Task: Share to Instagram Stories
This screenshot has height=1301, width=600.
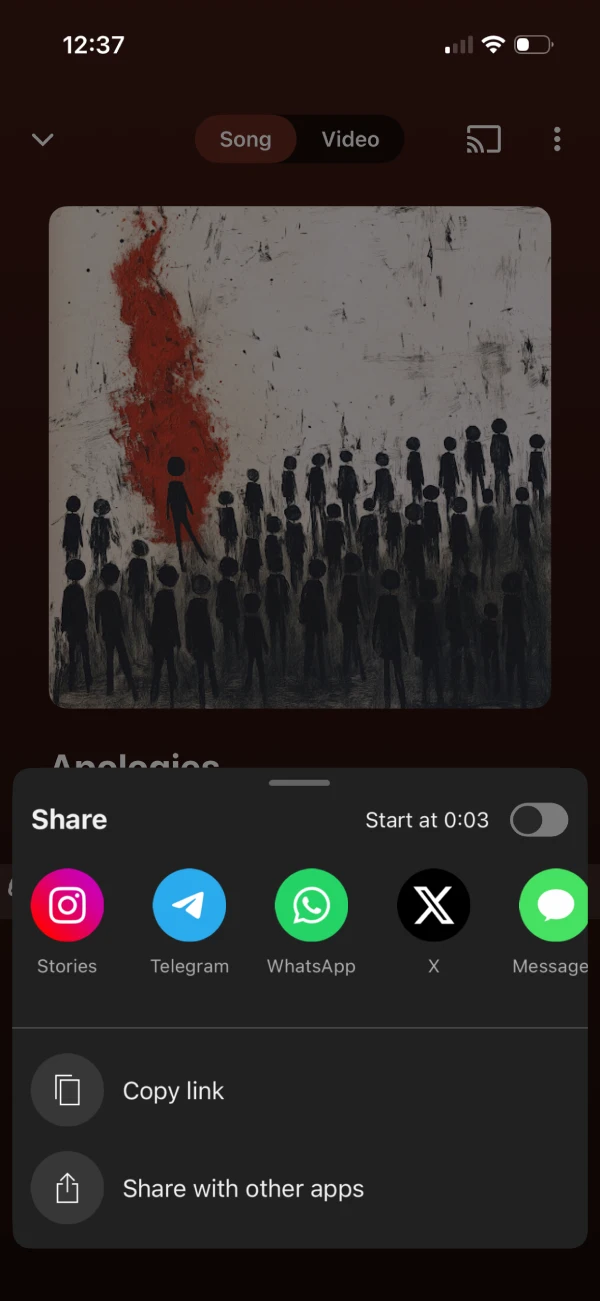Action: 67,906
